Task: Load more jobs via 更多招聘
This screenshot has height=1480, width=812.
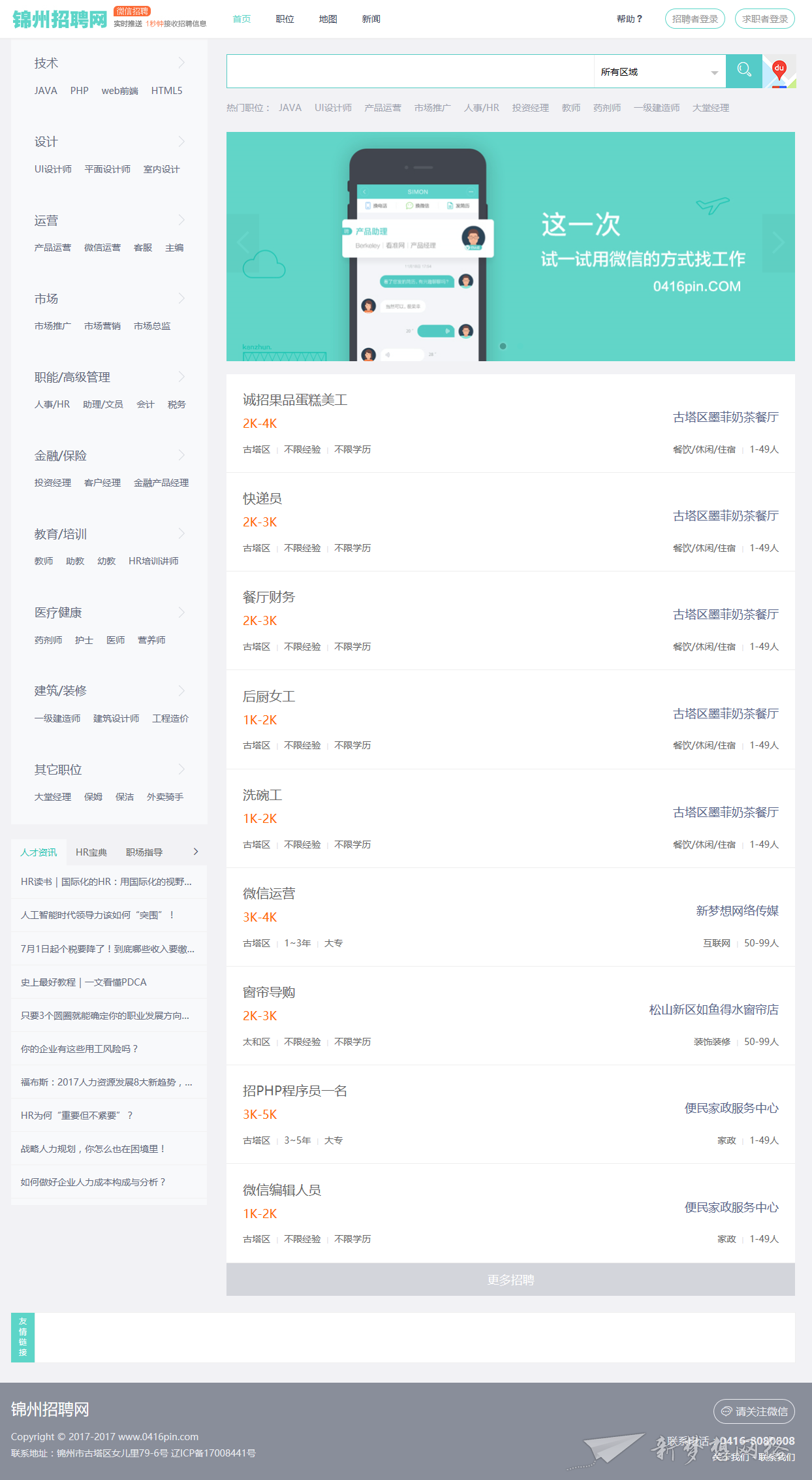Action: (x=510, y=1279)
